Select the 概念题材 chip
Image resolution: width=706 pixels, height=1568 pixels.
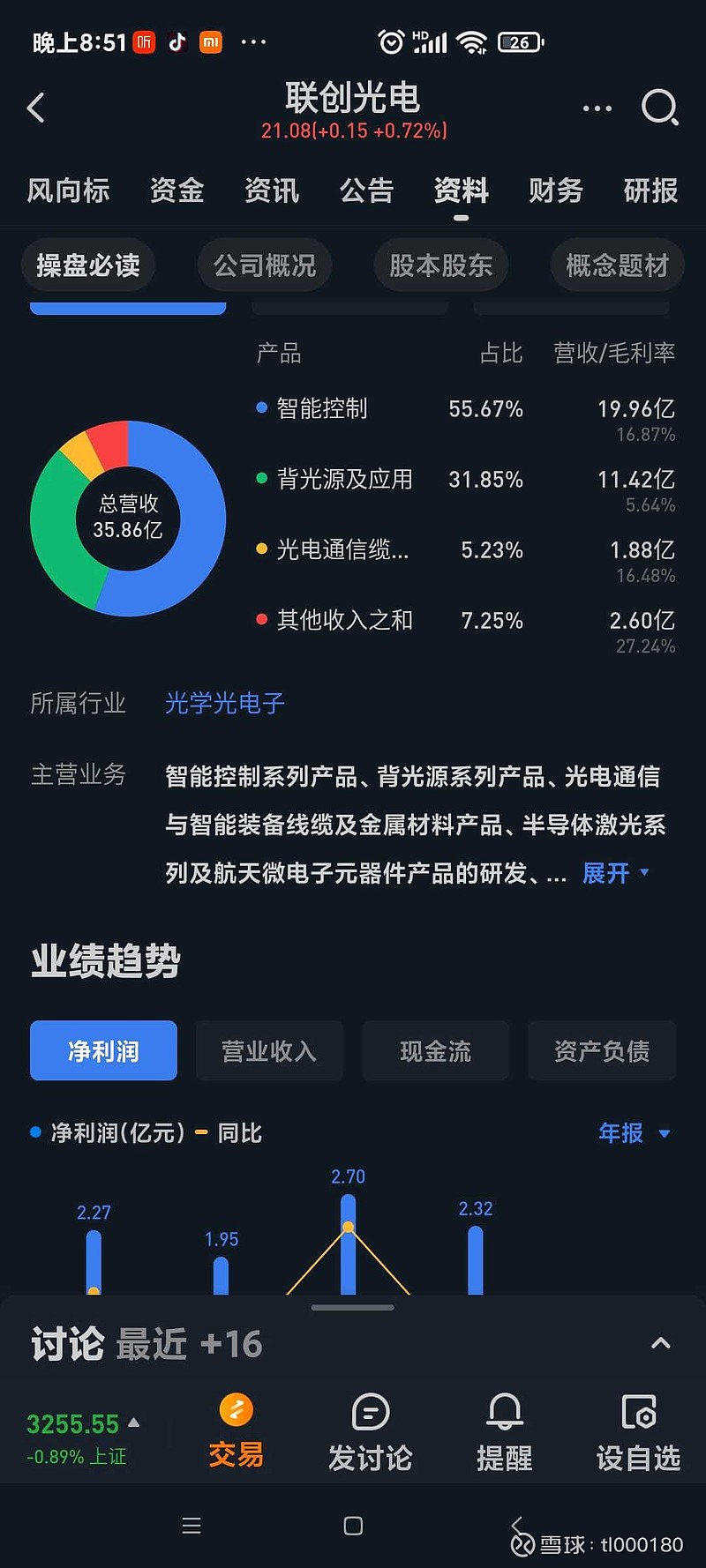[618, 265]
